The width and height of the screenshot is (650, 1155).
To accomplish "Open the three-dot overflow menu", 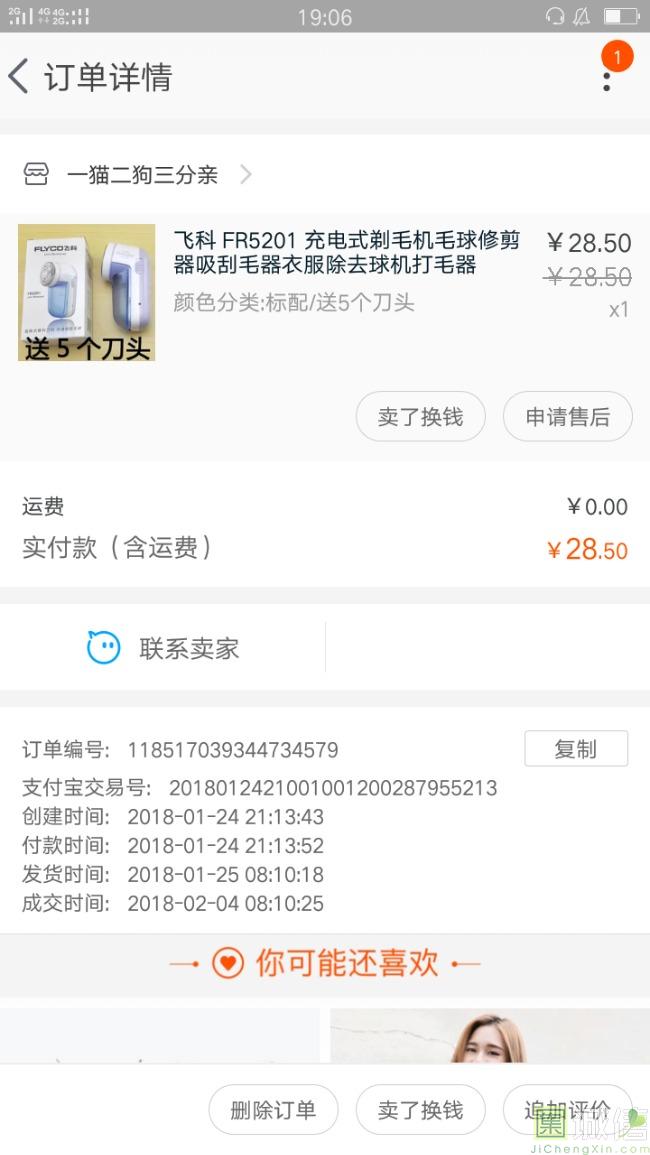I will coord(606,78).
